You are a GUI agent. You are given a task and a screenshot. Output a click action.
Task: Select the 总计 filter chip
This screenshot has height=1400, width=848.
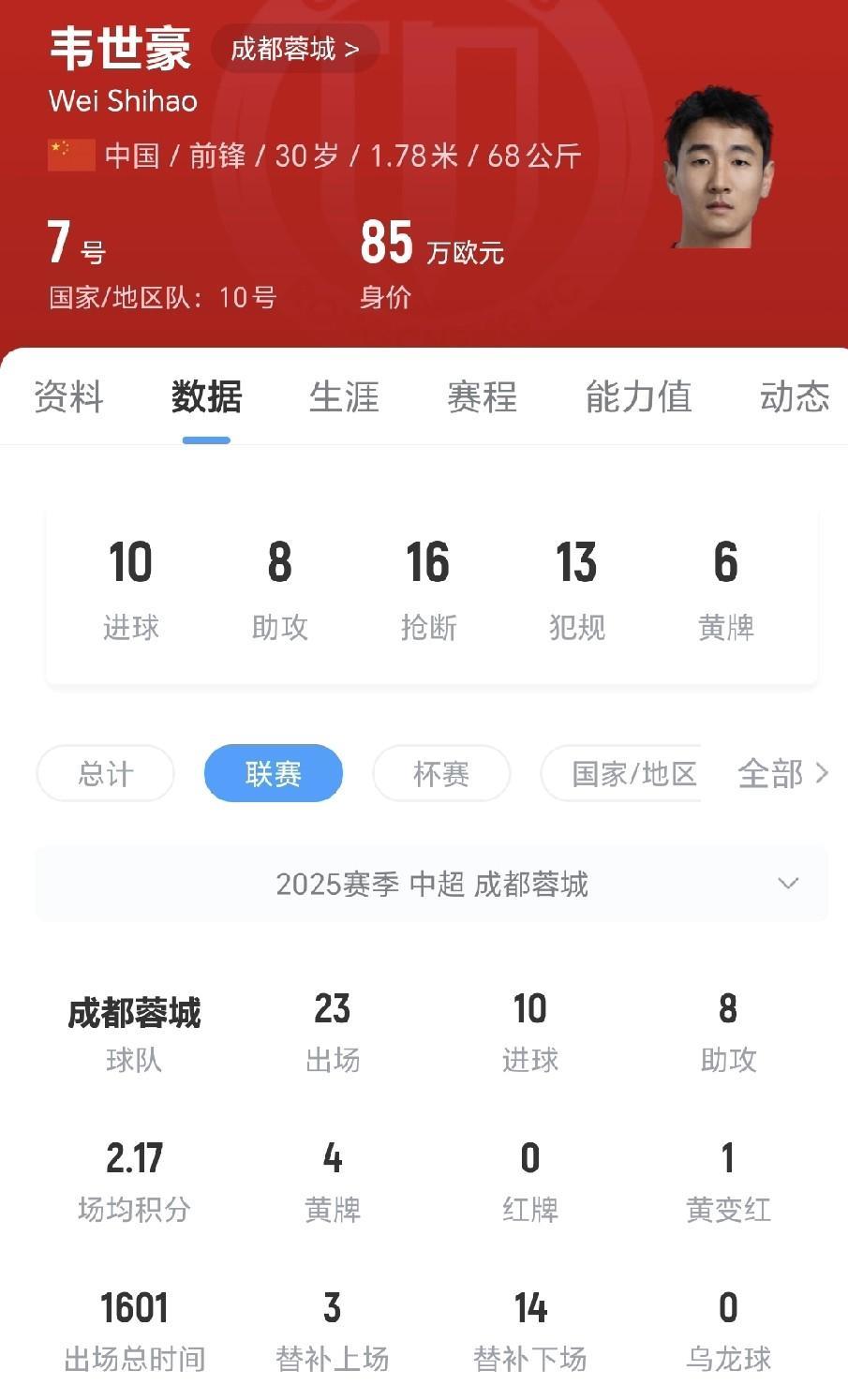point(105,773)
